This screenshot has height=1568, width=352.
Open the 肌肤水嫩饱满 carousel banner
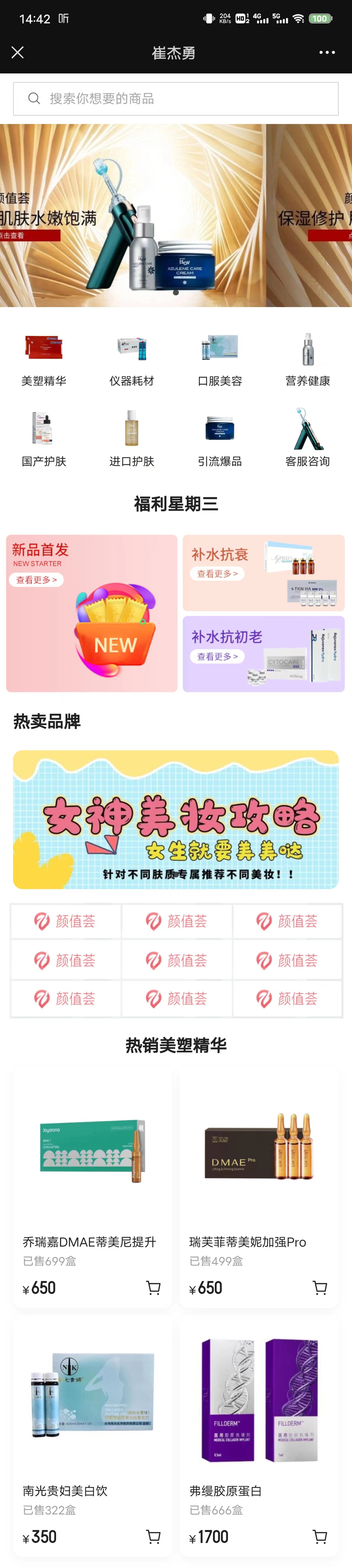[x=122, y=216]
